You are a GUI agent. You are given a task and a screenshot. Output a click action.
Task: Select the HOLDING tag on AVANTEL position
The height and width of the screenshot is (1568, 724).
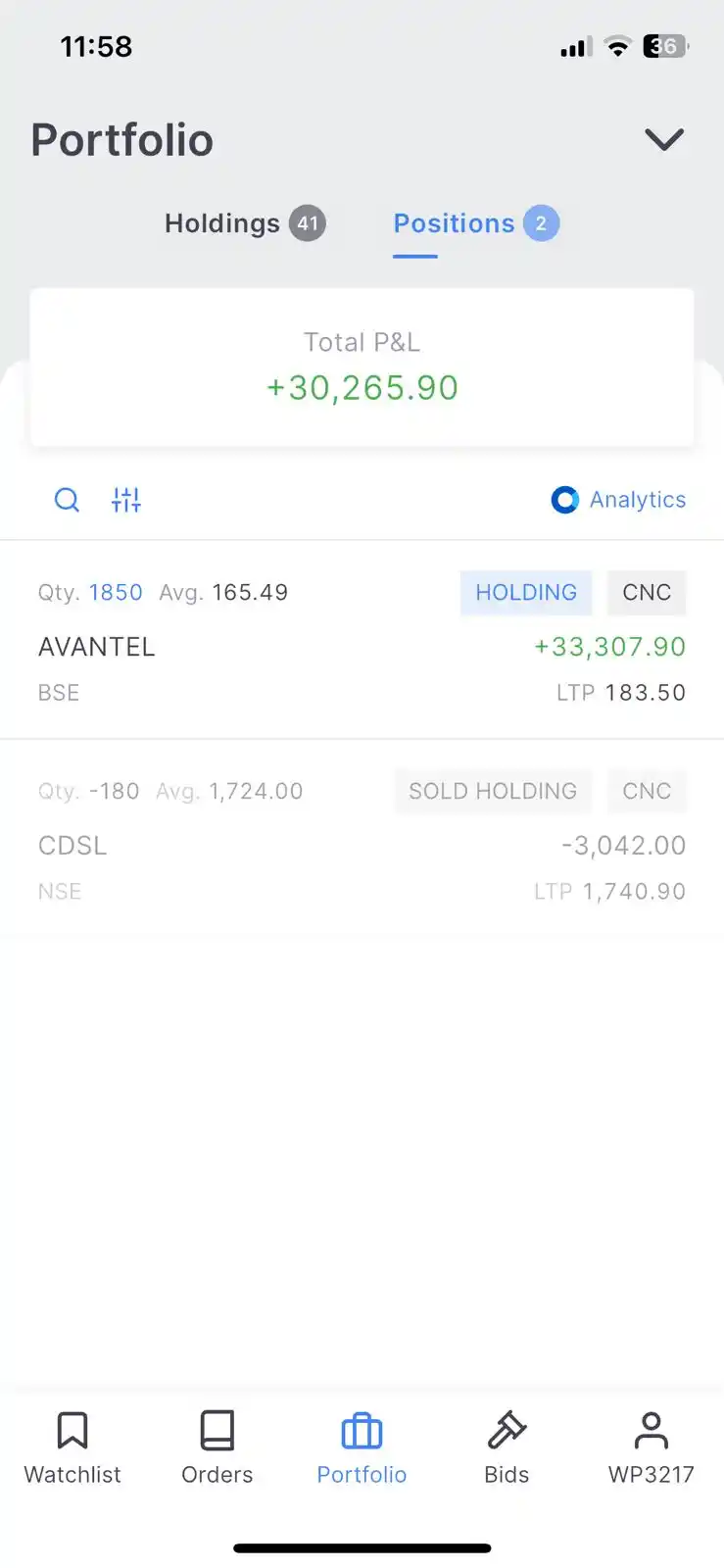(x=526, y=592)
